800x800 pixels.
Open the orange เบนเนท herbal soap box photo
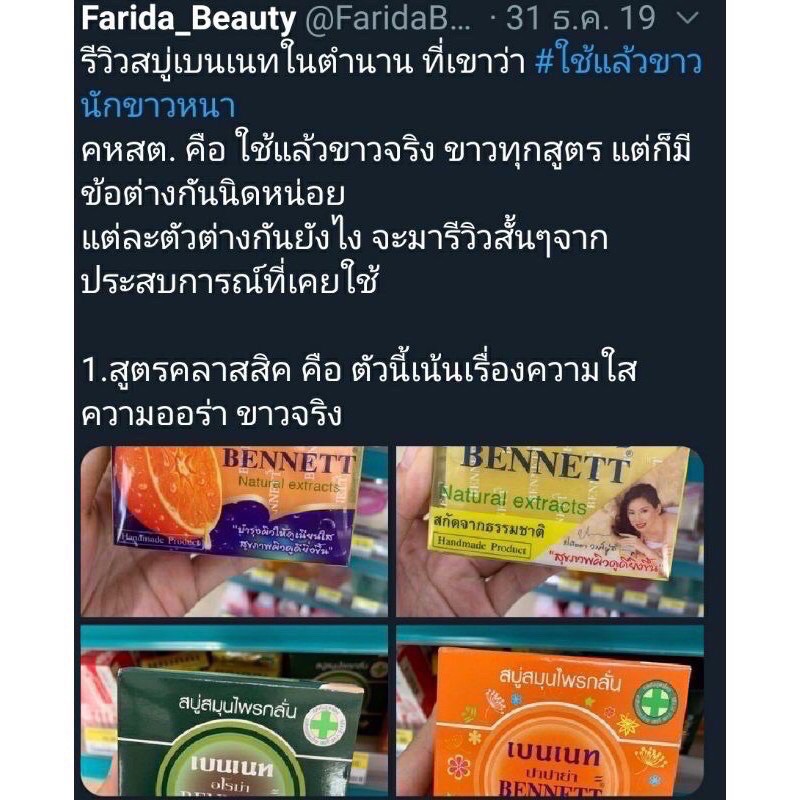[x=550, y=710]
